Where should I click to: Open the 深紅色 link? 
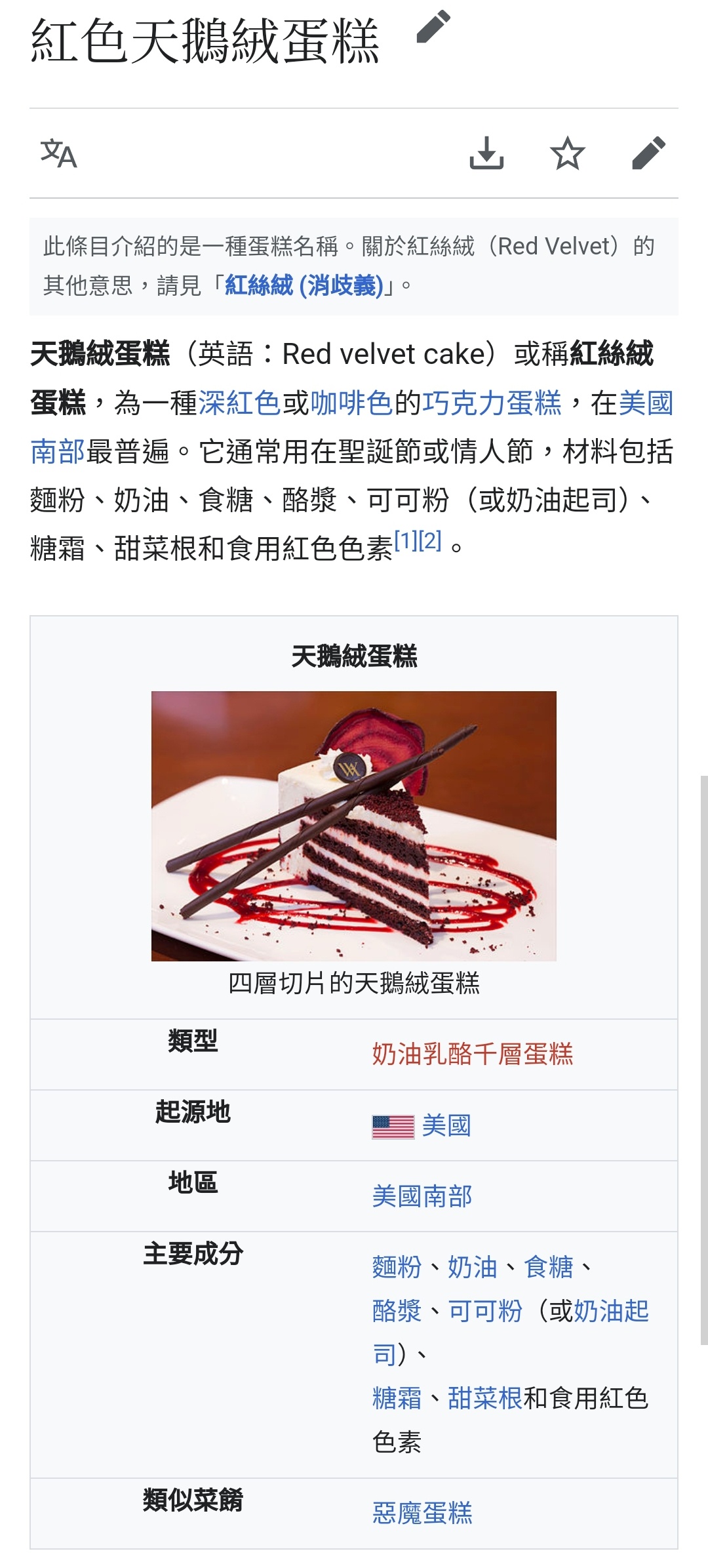click(x=239, y=403)
